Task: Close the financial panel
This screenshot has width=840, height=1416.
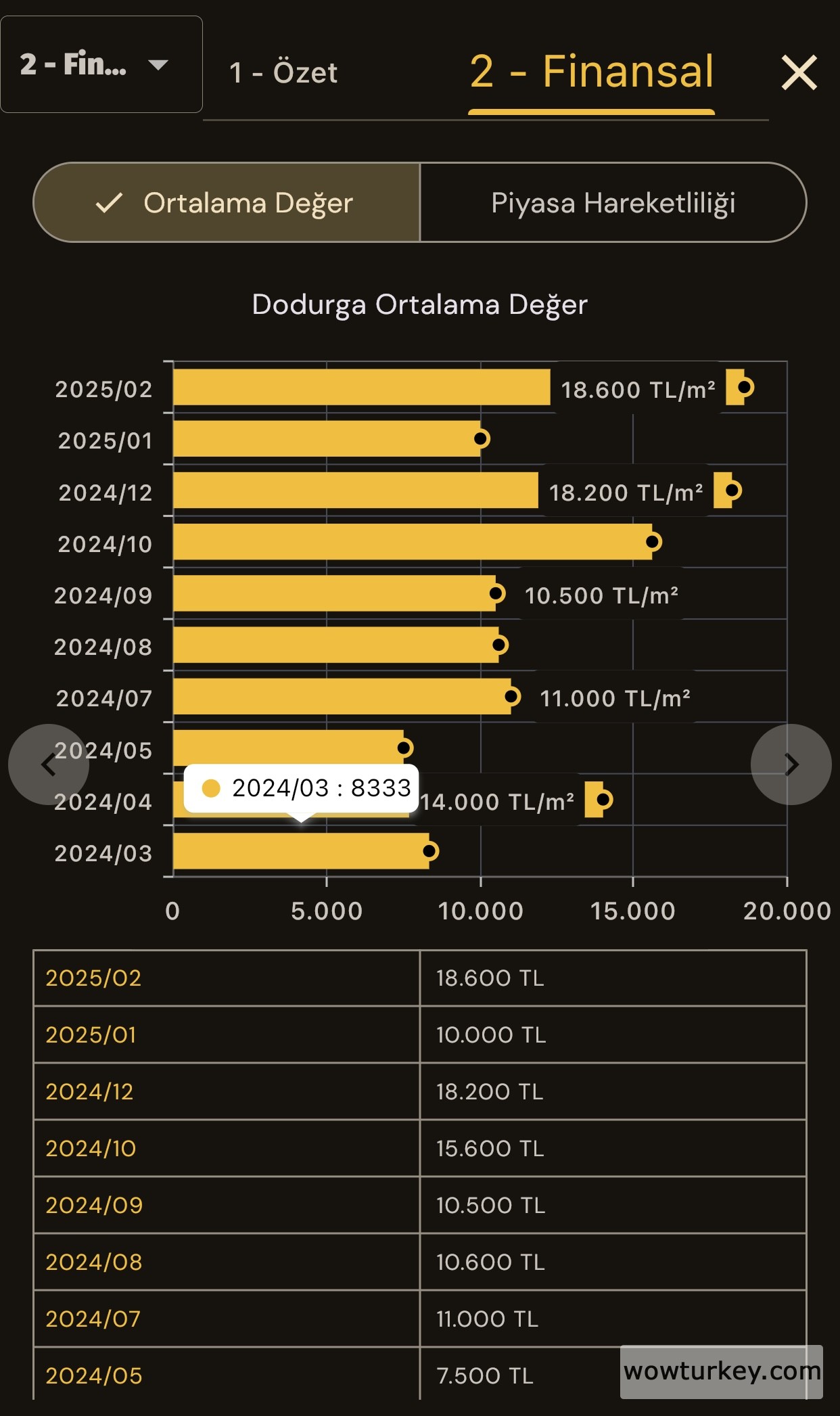Action: [x=799, y=72]
